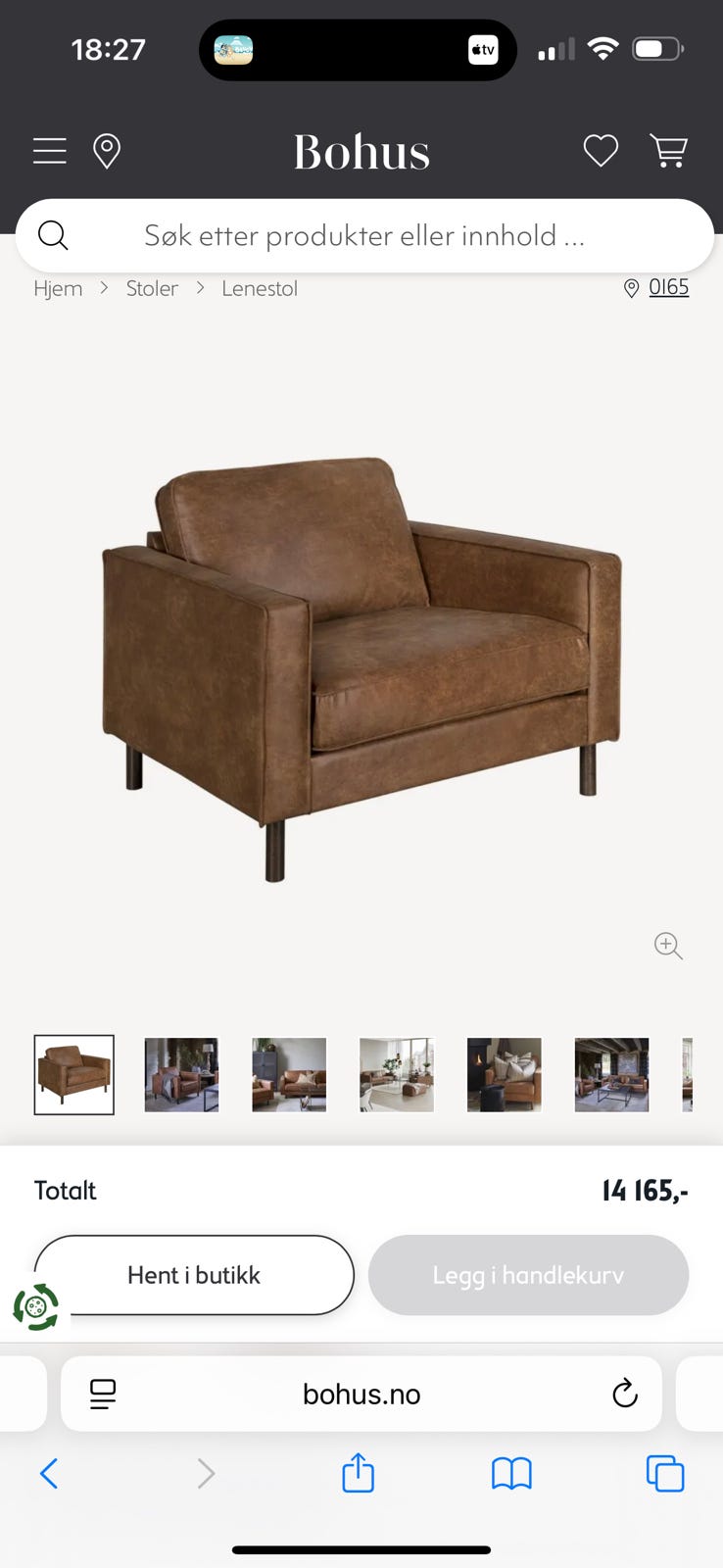Image resolution: width=723 pixels, height=1568 pixels.
Task: Open Safari bookmarks
Action: click(511, 1473)
